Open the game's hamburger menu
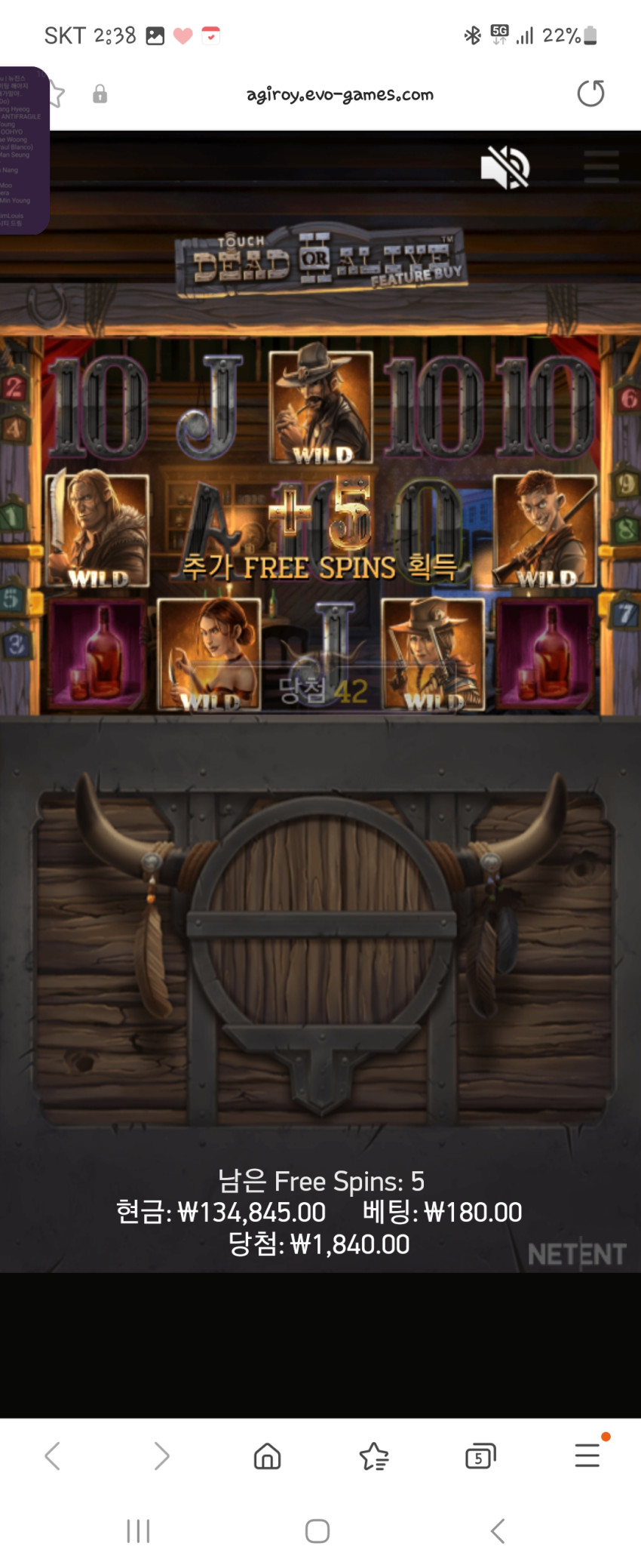This screenshot has width=641, height=1568. (601, 166)
